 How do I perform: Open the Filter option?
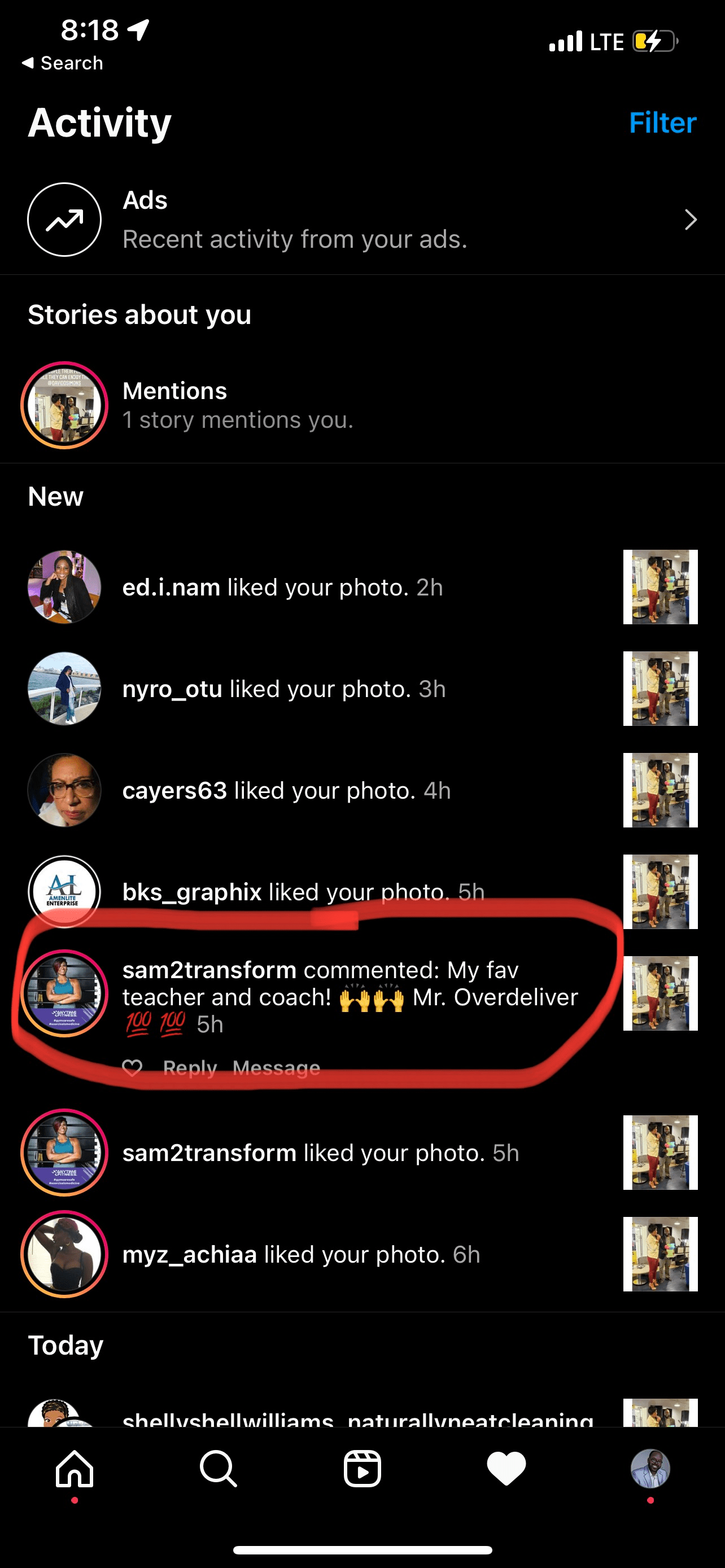[x=662, y=123]
